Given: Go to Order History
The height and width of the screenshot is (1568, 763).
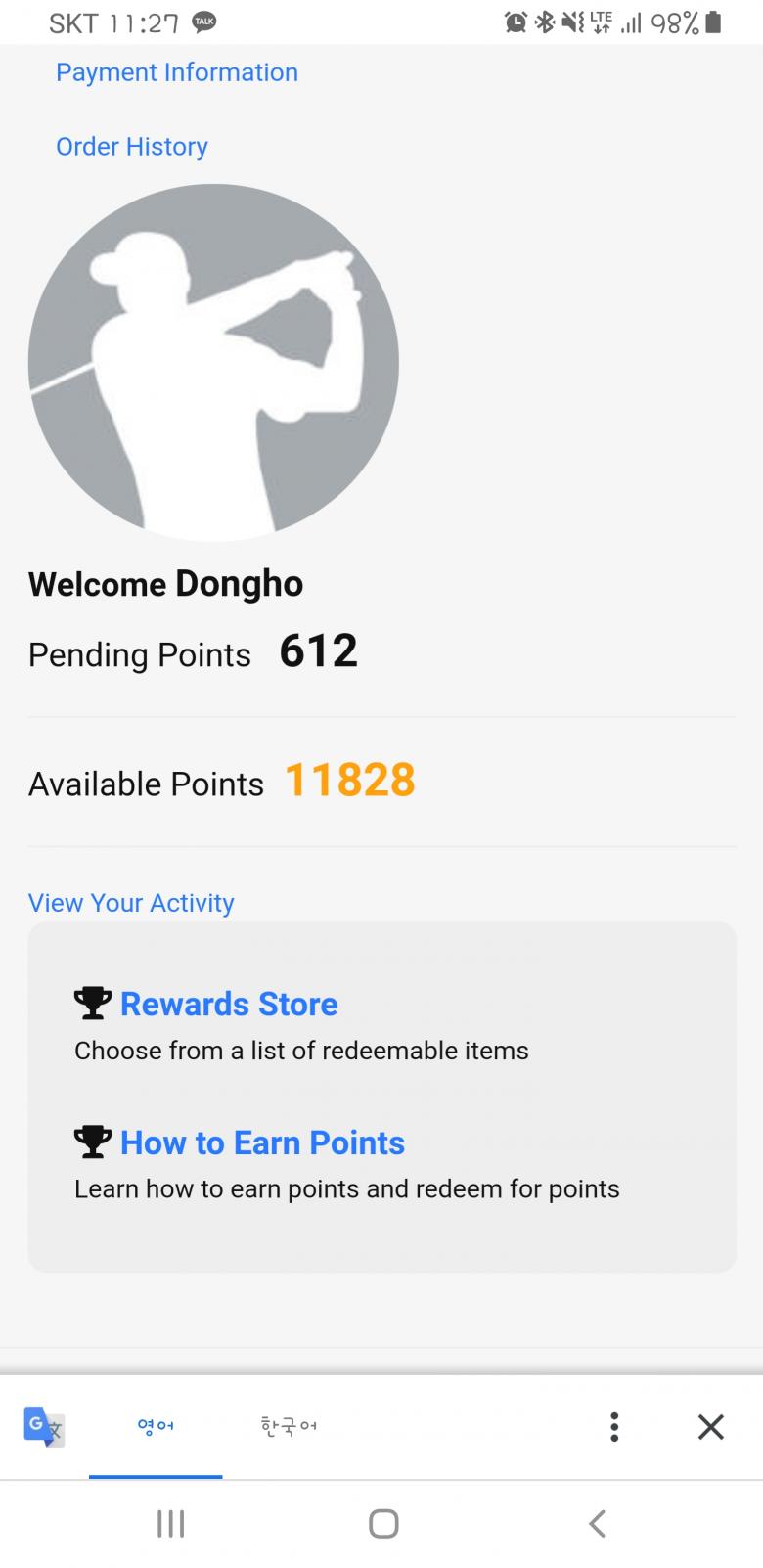Looking at the screenshot, I should click(131, 147).
